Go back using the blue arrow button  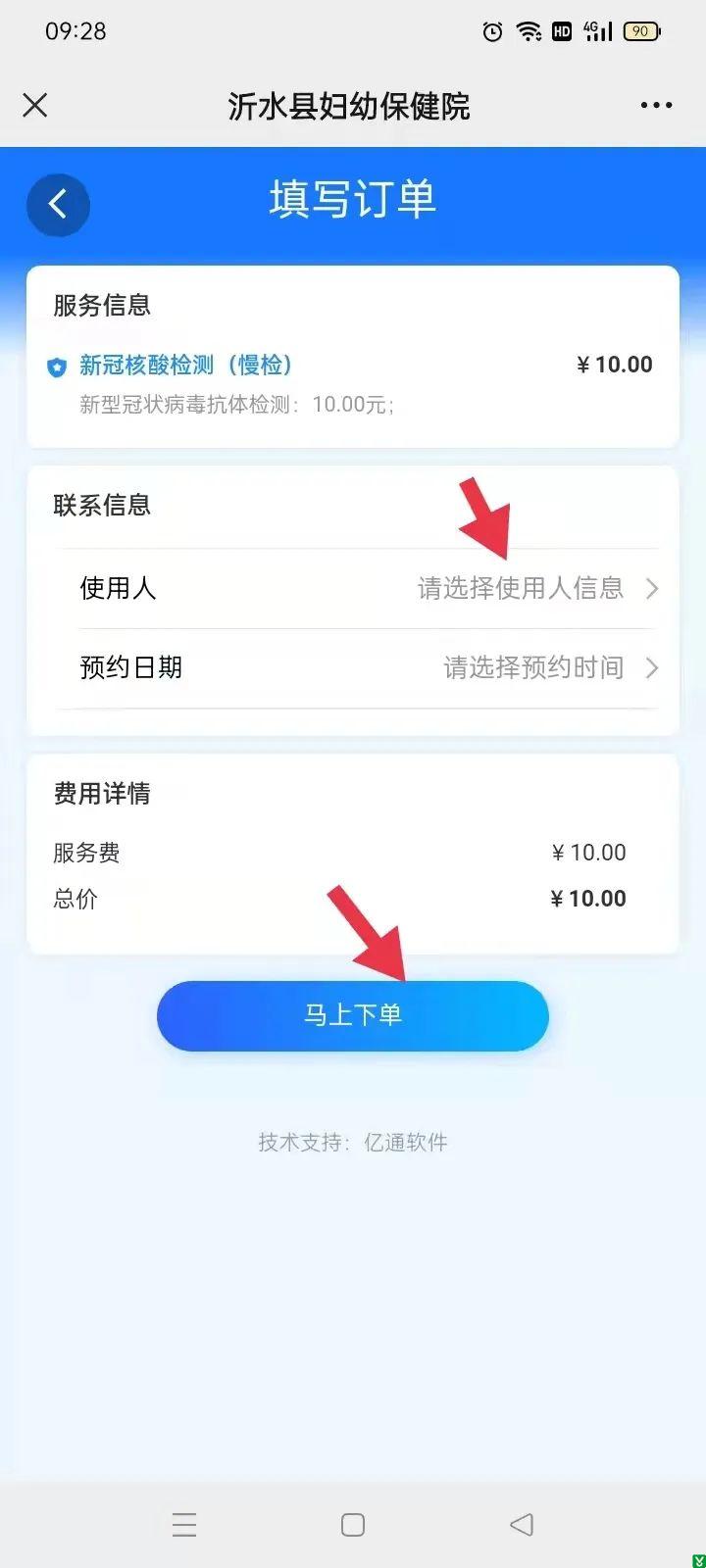58,205
